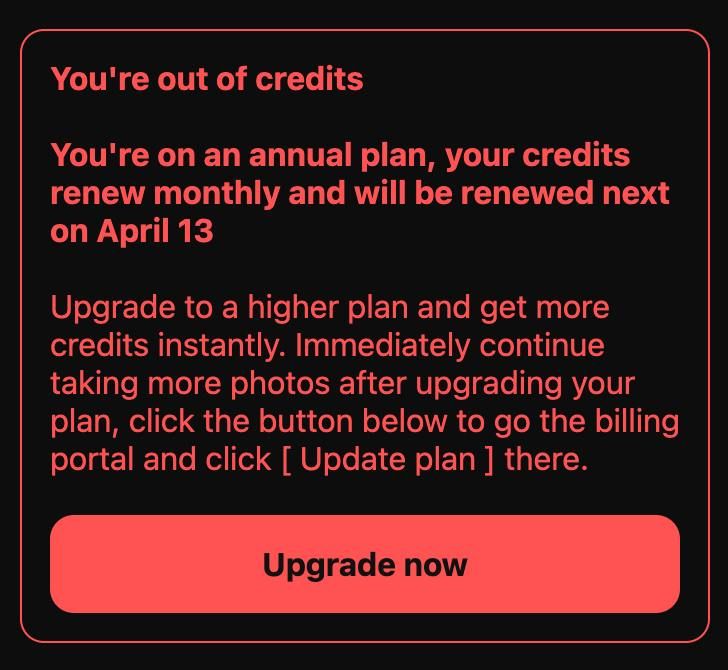Tap the Upgrade now button

(x=364, y=564)
